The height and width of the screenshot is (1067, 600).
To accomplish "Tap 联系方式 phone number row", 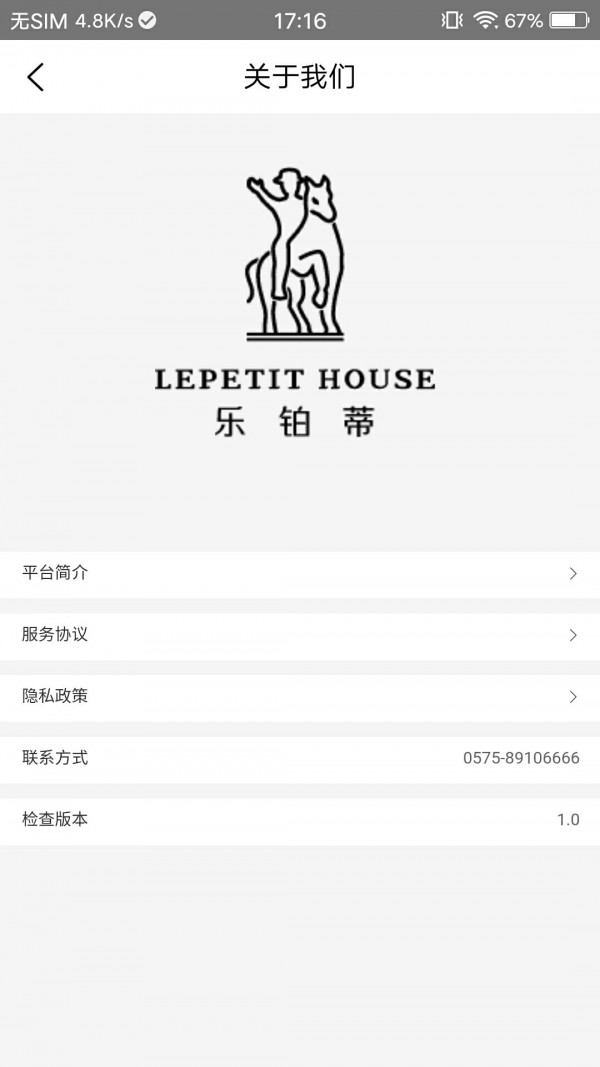I will [x=300, y=758].
